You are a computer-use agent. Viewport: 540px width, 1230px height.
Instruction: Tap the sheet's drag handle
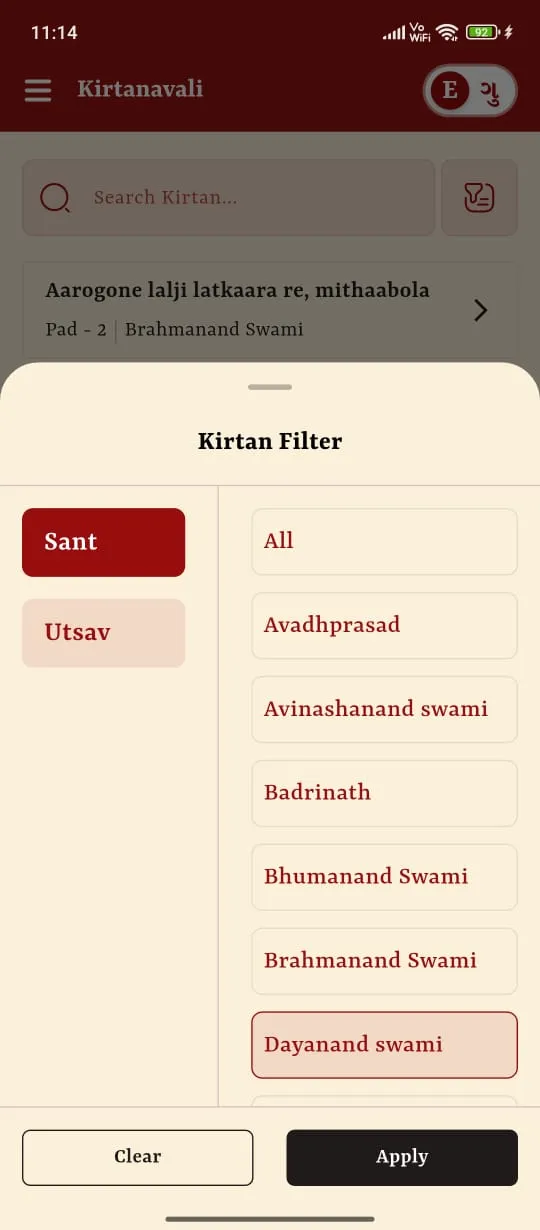coord(270,387)
